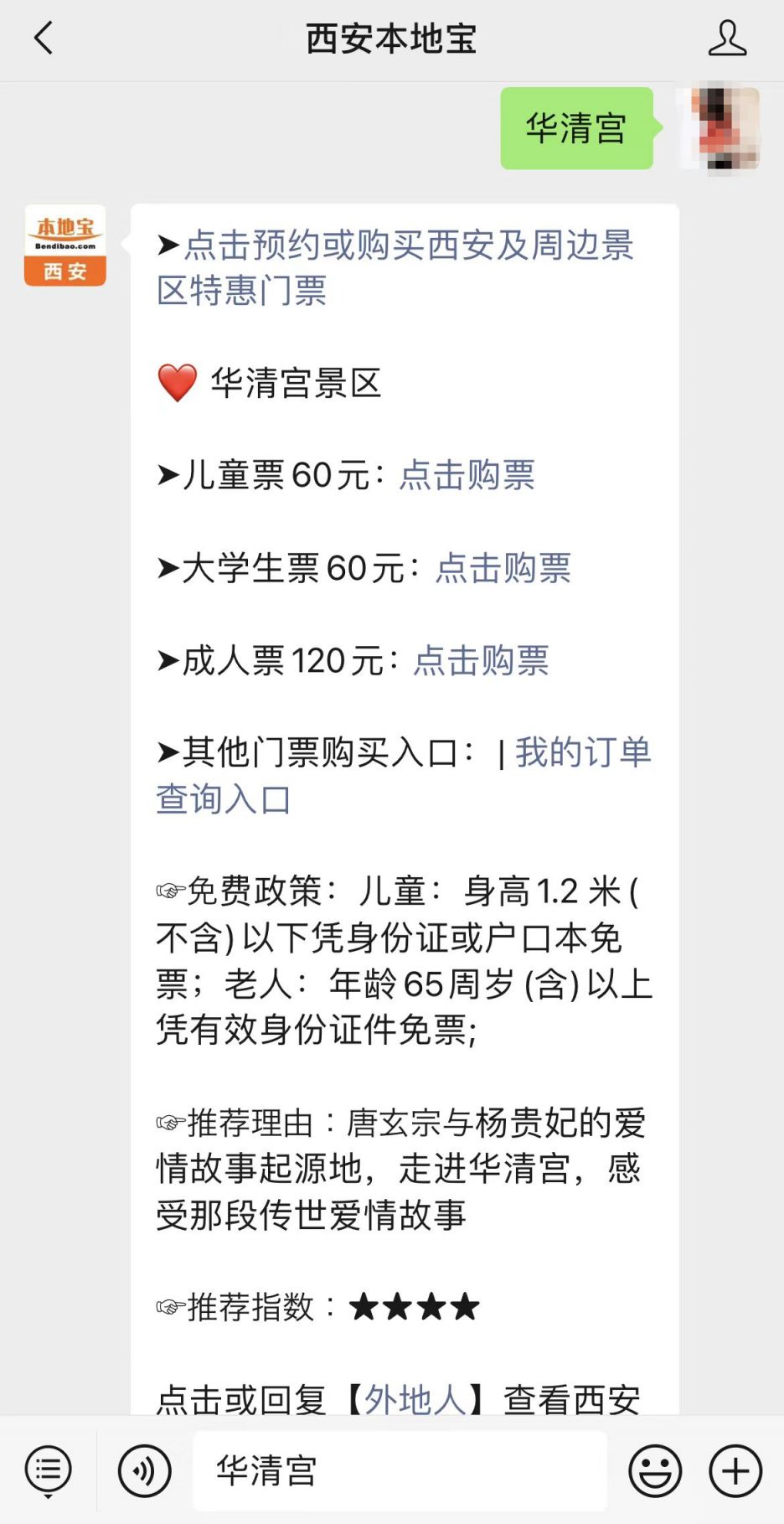Tap 点击购票 for the 儿童票 60元

point(467,475)
